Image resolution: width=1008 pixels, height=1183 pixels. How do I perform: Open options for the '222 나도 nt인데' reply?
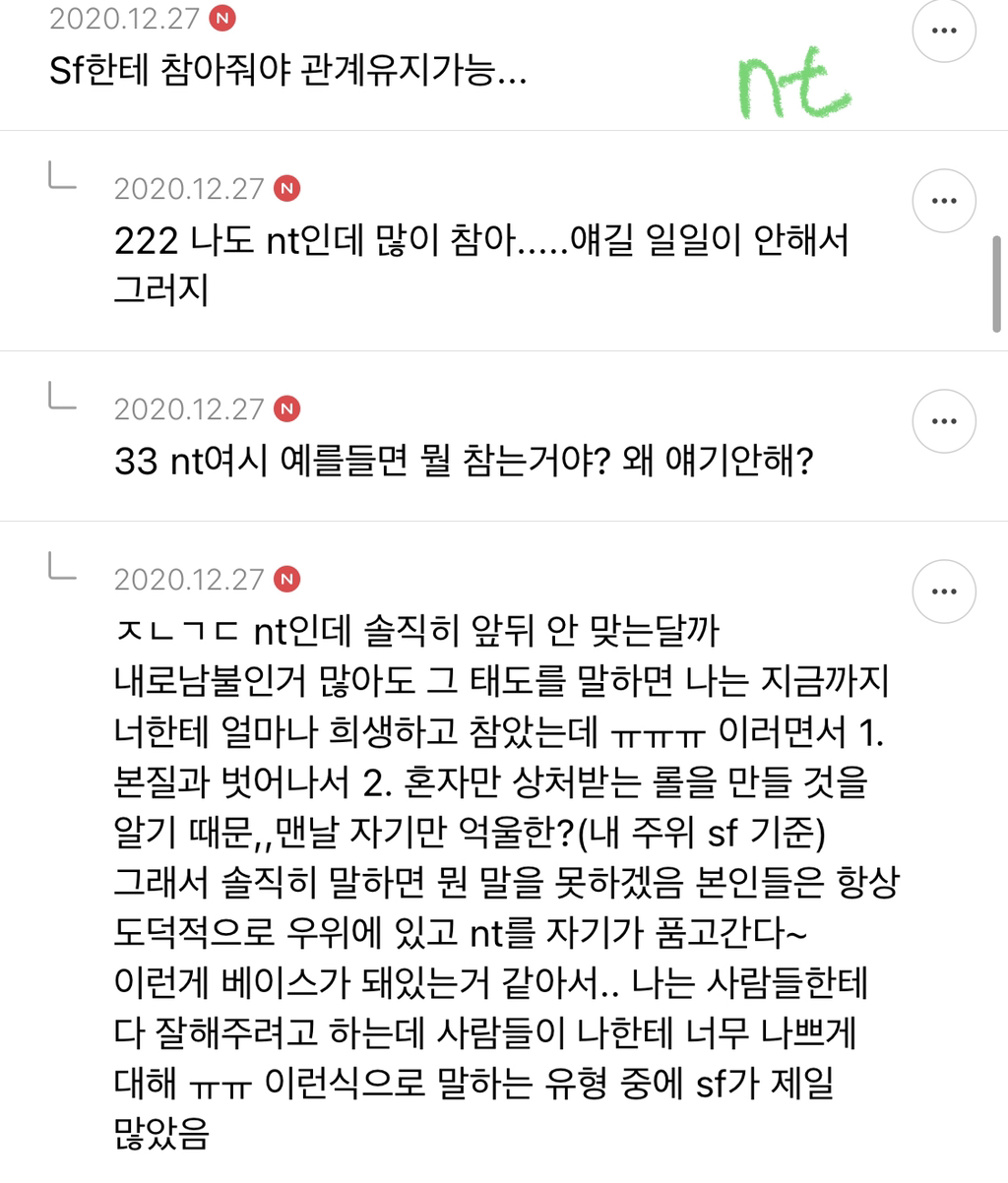(x=944, y=200)
